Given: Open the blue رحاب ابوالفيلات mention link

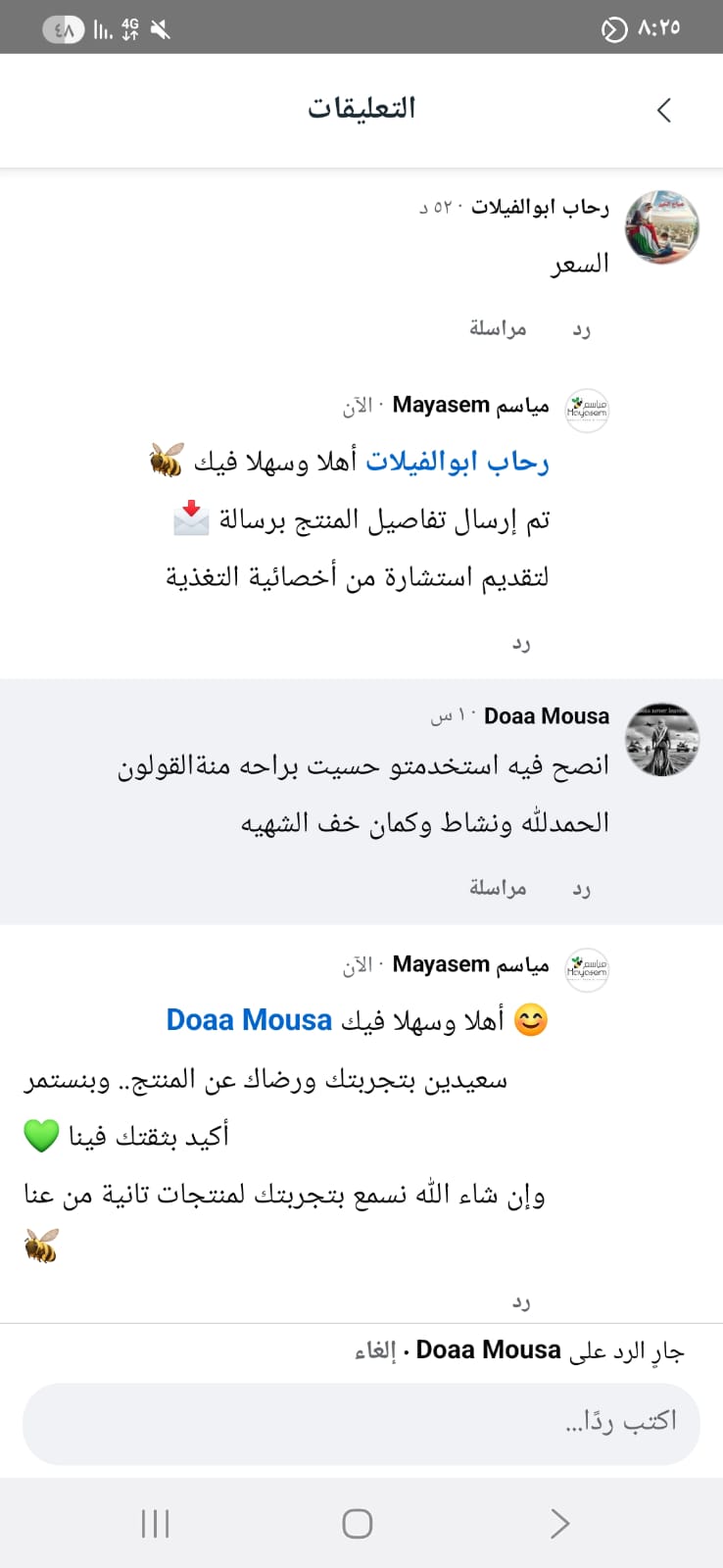Looking at the screenshot, I should (x=458, y=462).
